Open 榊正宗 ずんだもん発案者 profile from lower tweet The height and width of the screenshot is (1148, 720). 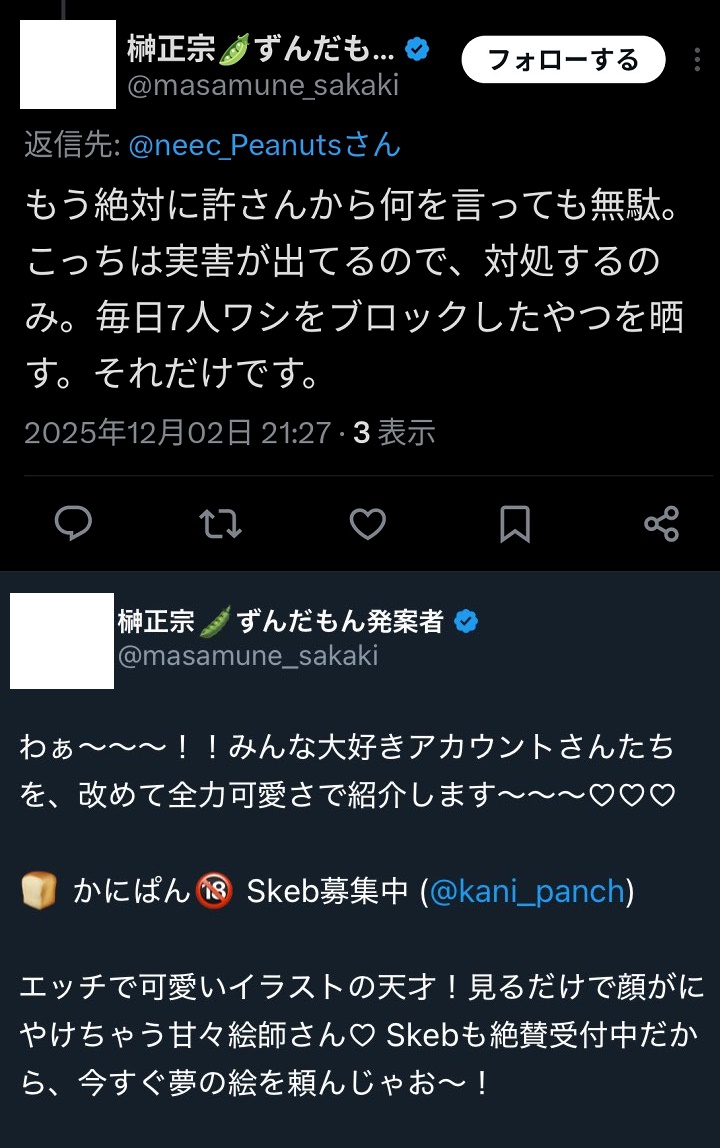pos(280,622)
